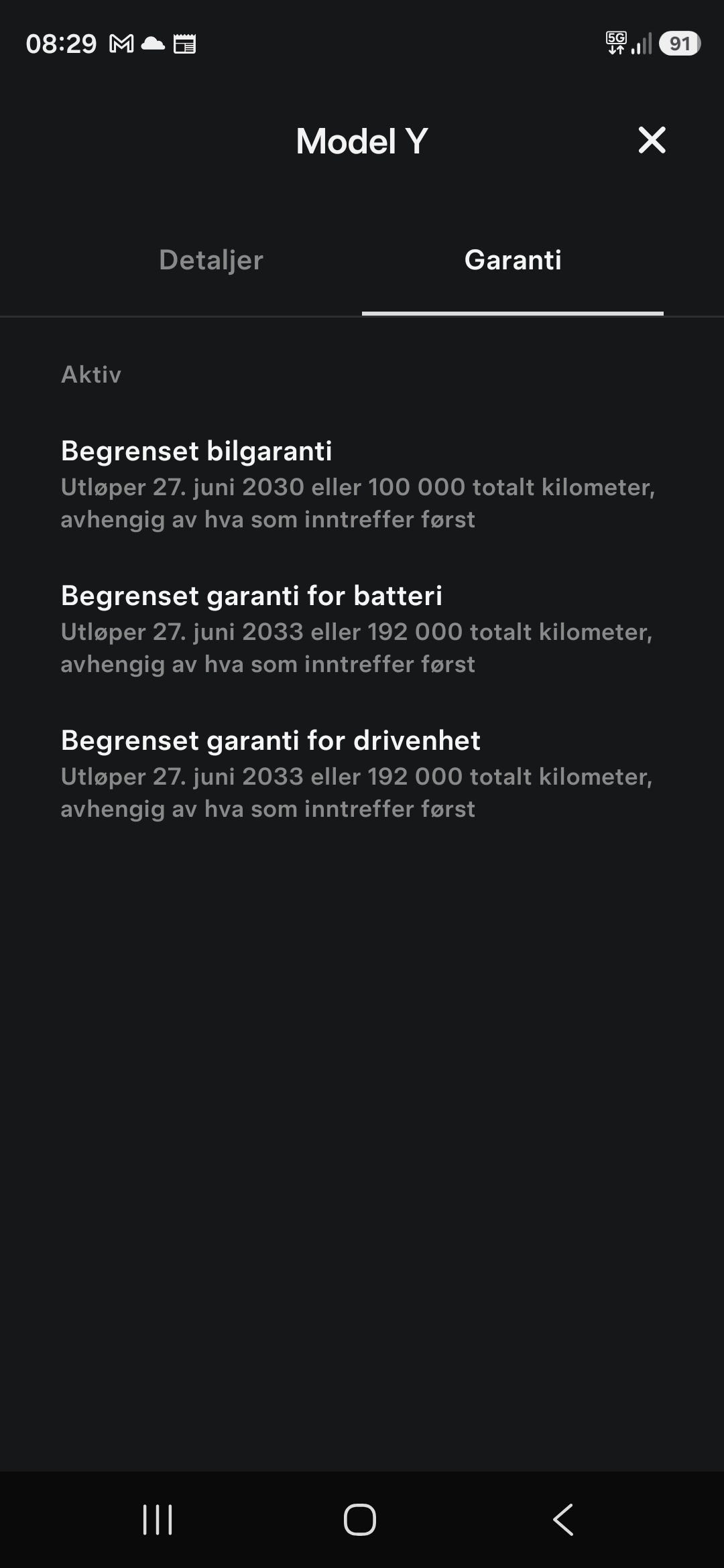Close the Model Y details screen
Viewport: 724px width, 1568px height.
pos(652,140)
